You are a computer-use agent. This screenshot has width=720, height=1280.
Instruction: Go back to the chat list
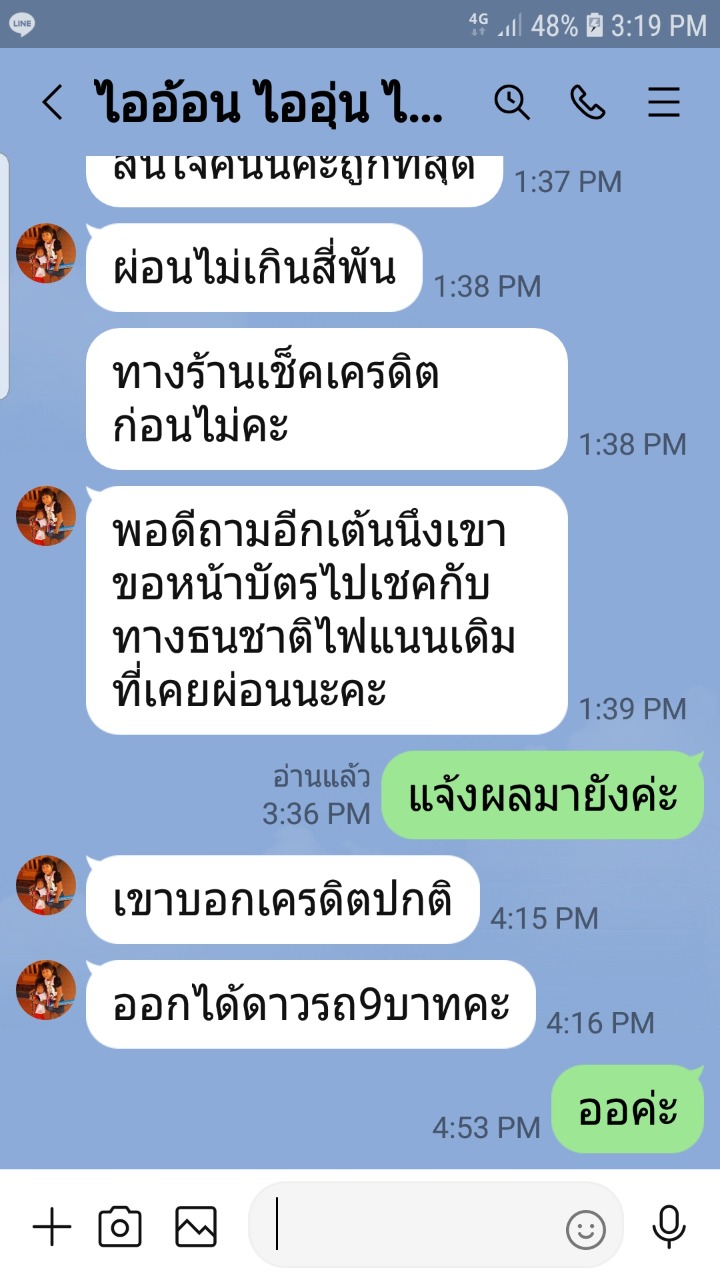(x=52, y=103)
